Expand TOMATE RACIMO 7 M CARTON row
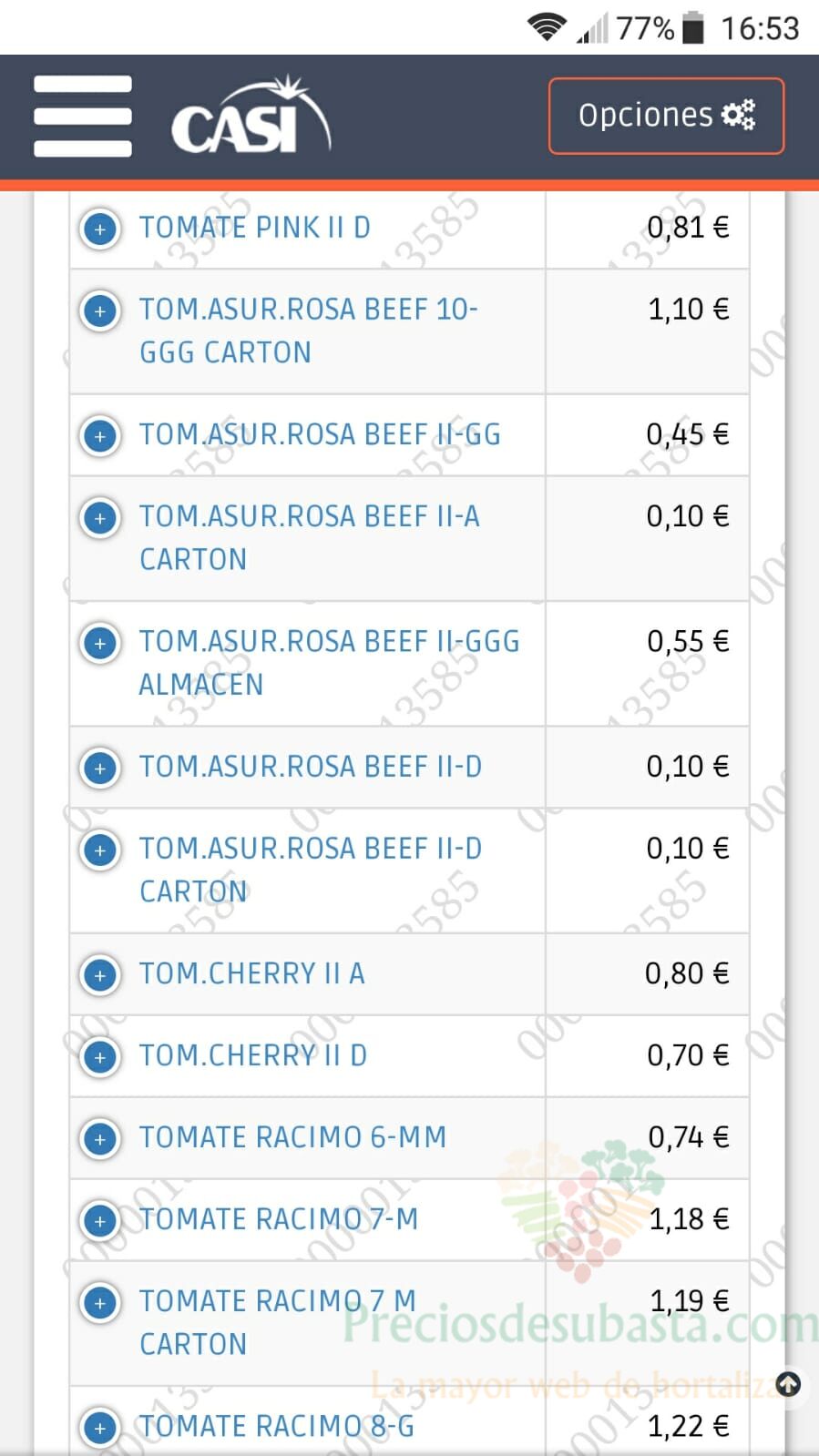Screen dimensions: 819x1456 [x=100, y=1303]
